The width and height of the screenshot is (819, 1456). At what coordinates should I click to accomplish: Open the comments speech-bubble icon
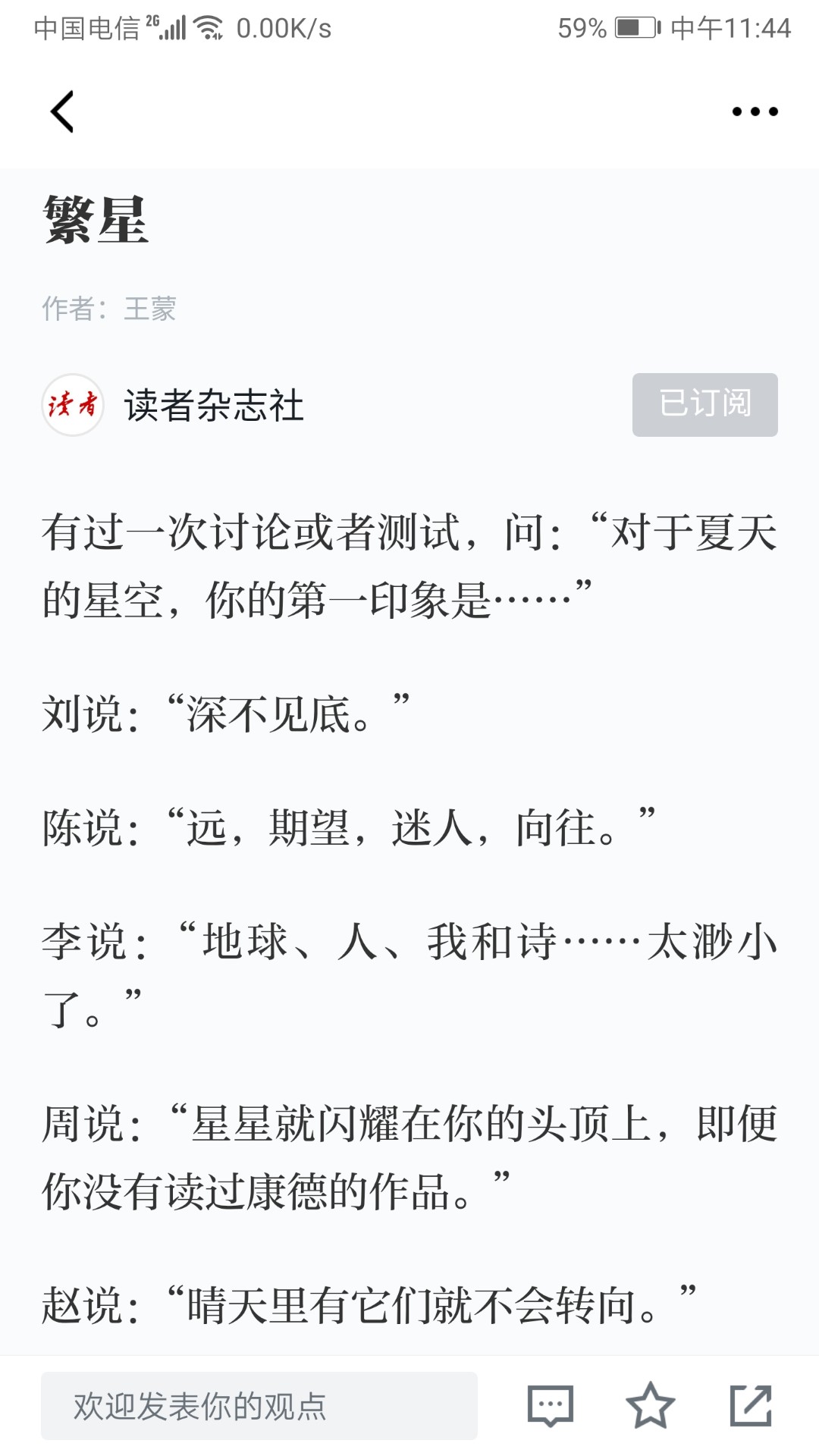[551, 1405]
